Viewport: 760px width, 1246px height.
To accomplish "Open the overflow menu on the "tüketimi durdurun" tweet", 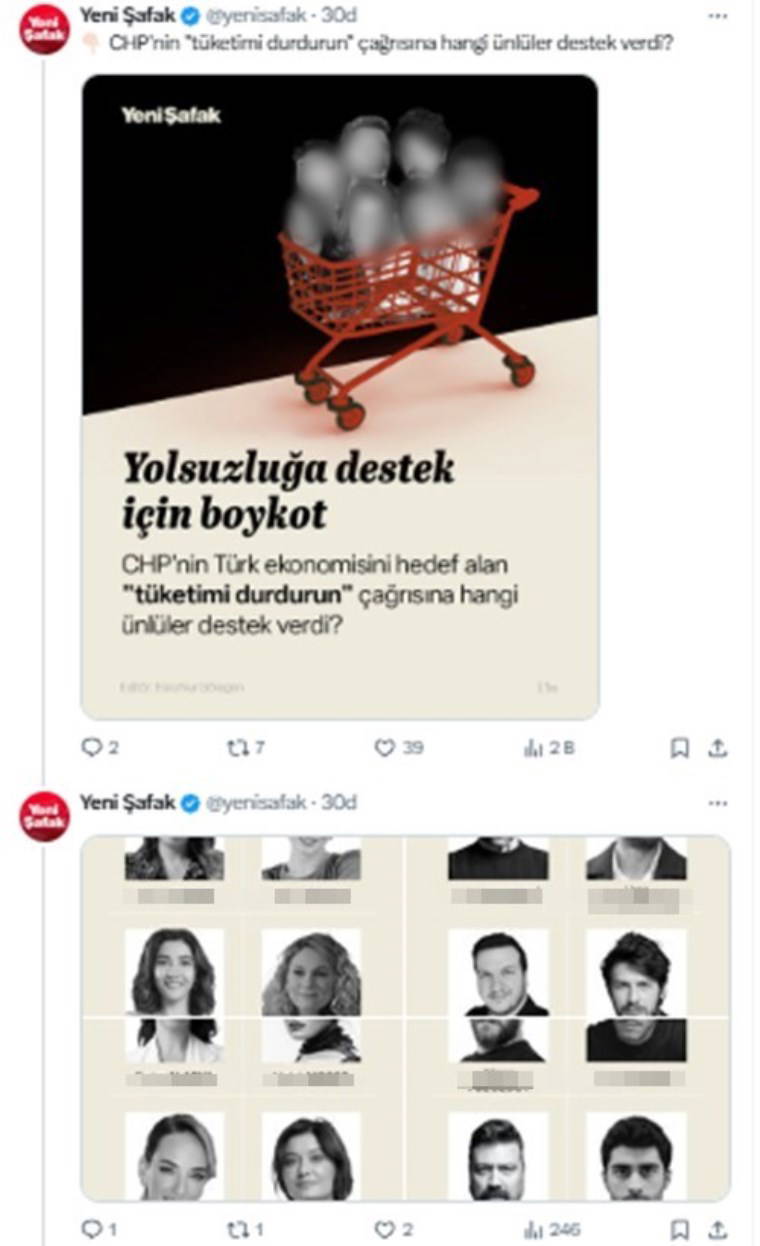I will [x=718, y=16].
